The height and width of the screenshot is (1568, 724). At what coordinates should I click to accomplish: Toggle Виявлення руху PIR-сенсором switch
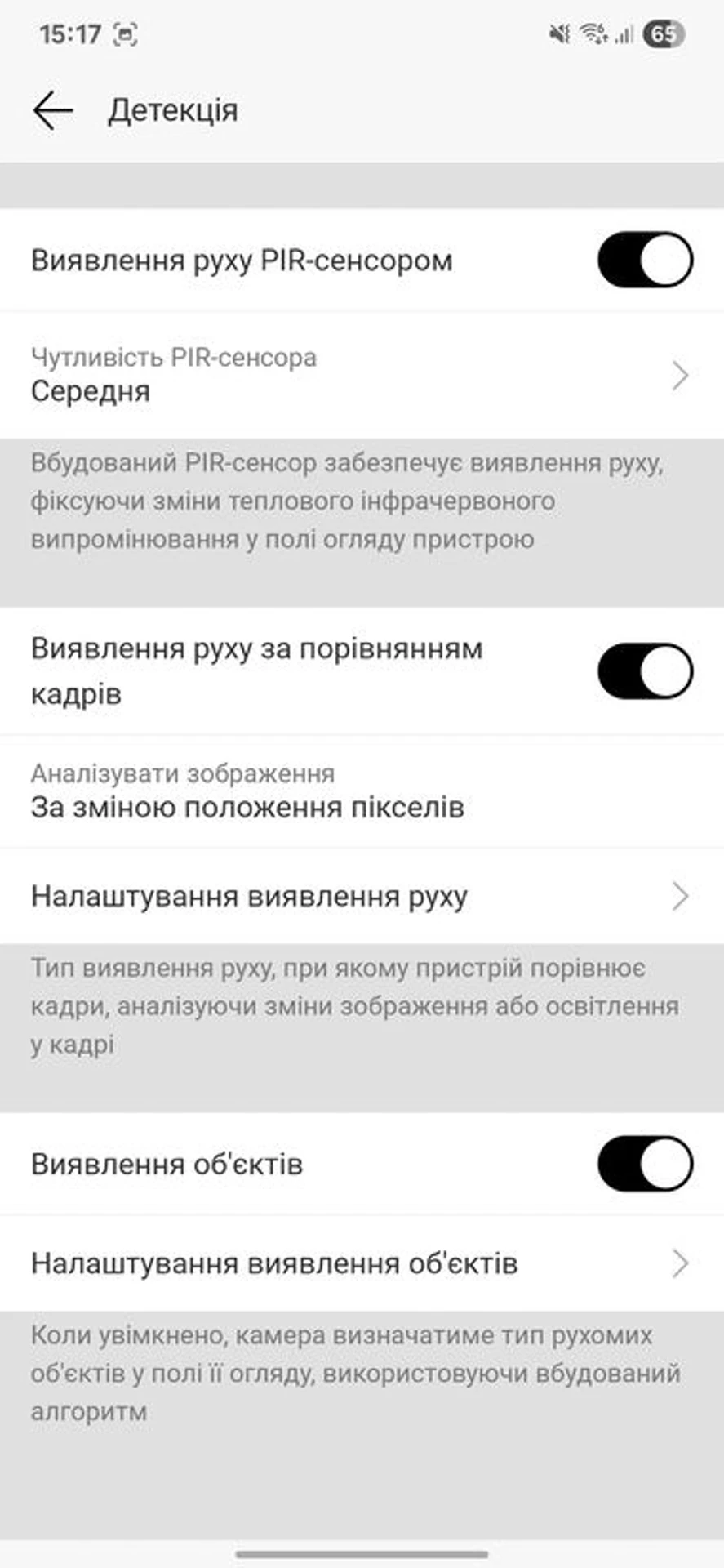click(x=645, y=261)
